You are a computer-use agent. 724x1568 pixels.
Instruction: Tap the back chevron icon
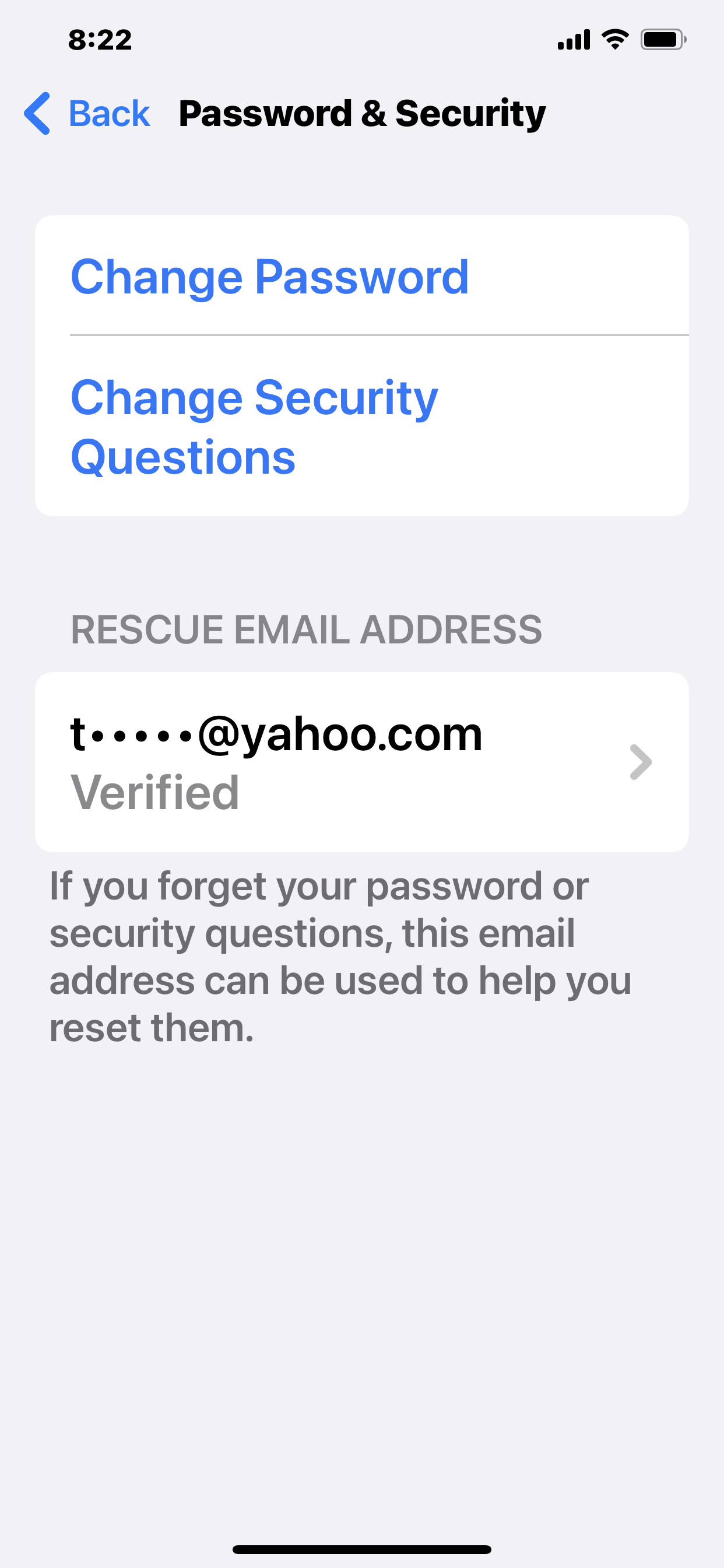[x=38, y=113]
